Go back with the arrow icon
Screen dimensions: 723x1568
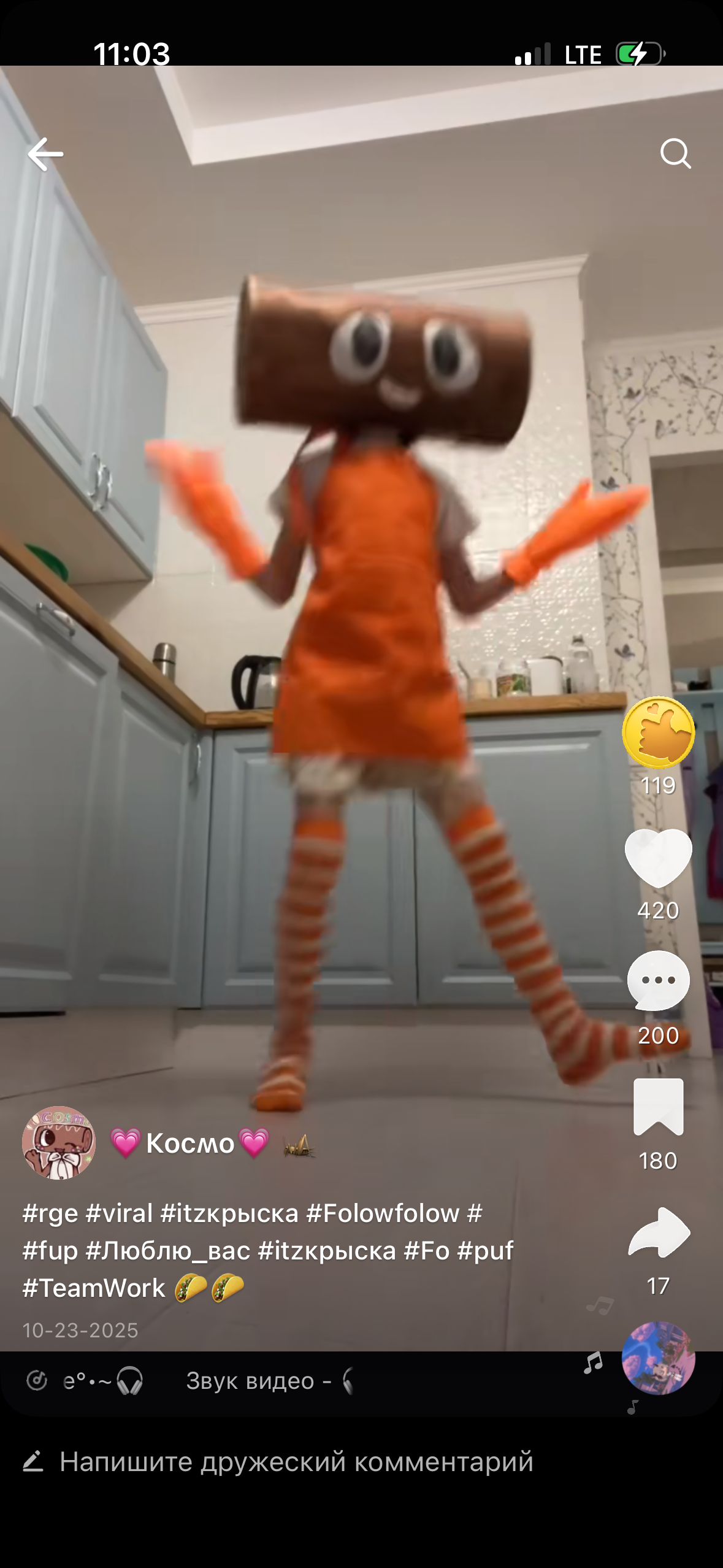45,154
